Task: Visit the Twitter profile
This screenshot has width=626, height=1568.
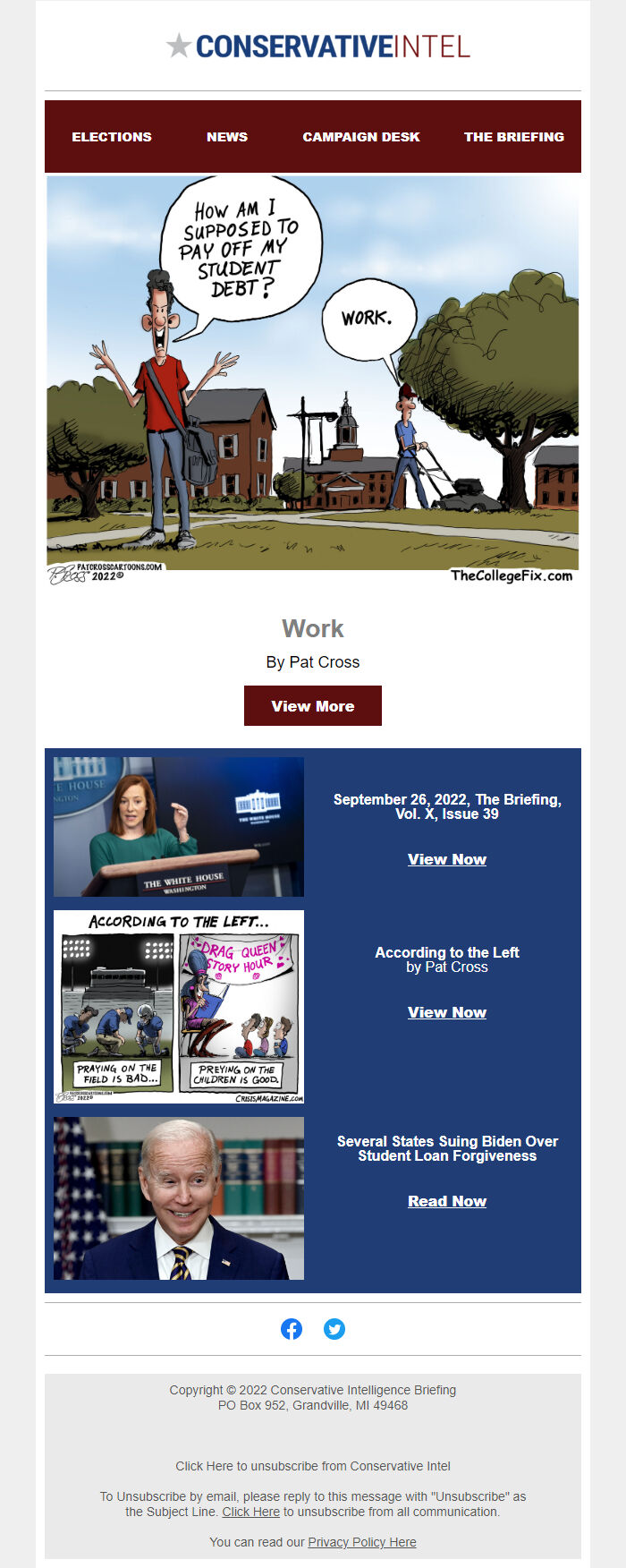Action: click(x=334, y=1329)
